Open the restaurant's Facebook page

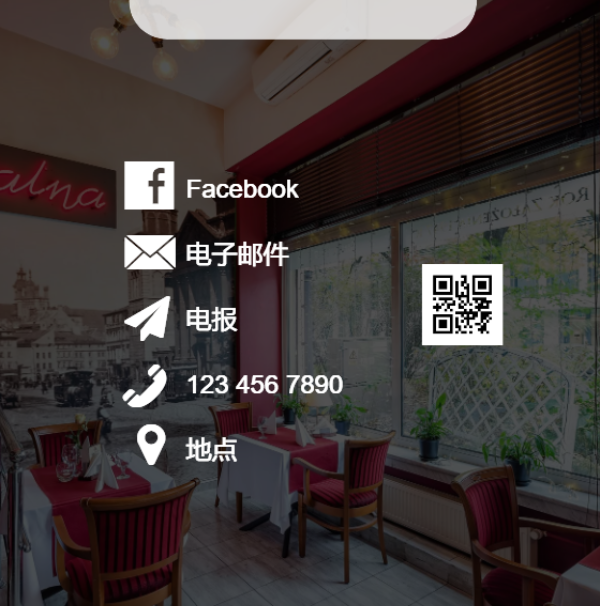point(241,189)
